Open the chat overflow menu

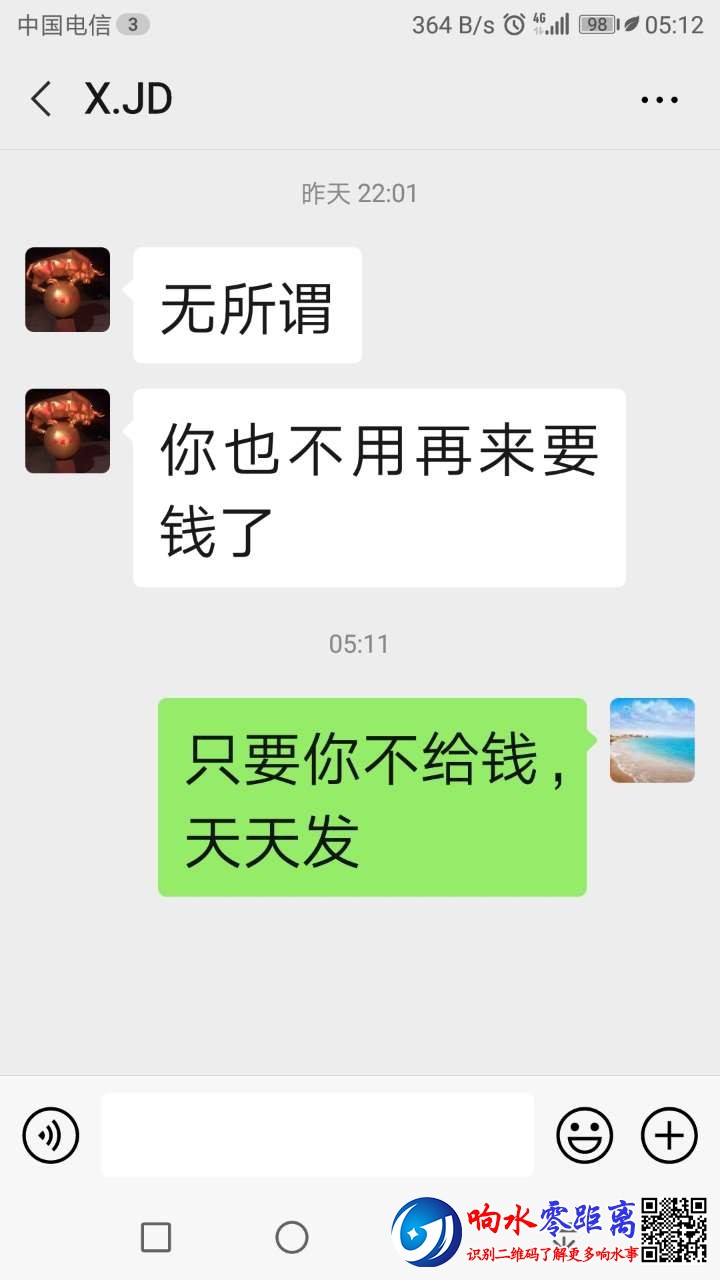(x=659, y=99)
